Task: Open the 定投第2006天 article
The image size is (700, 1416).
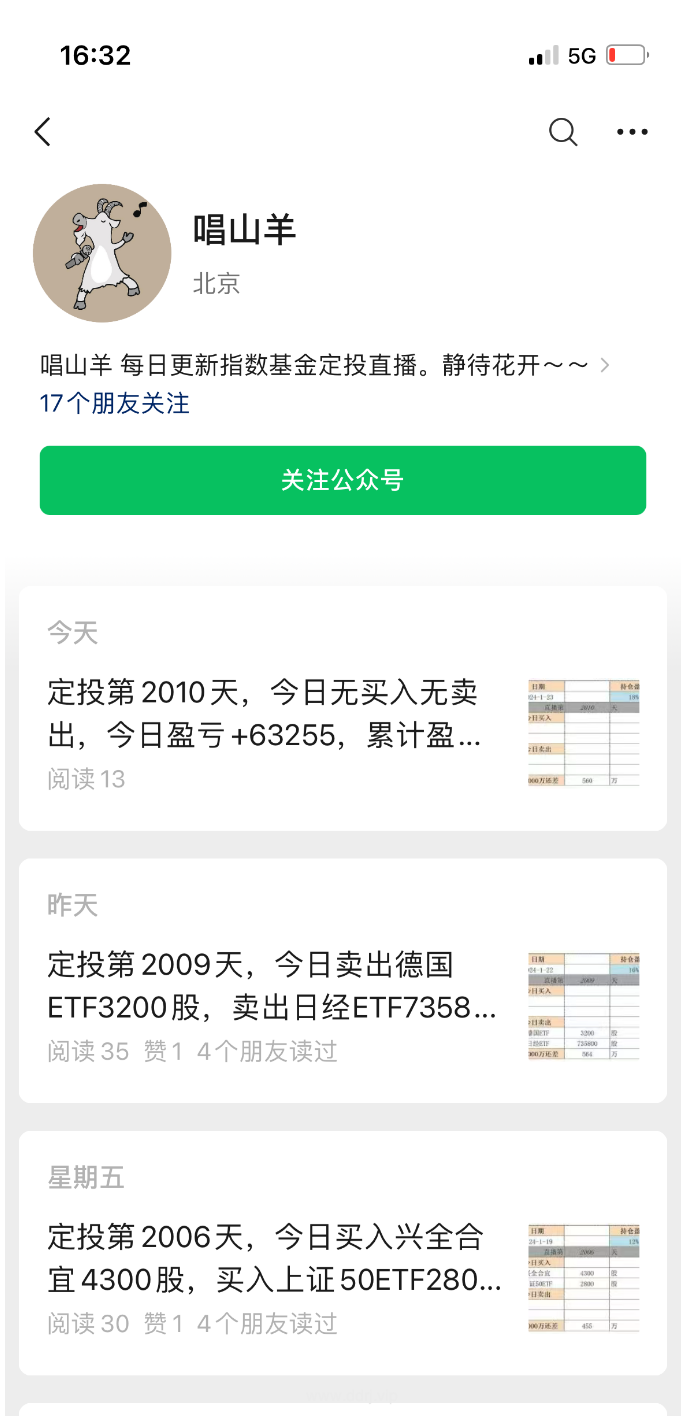Action: point(343,1253)
